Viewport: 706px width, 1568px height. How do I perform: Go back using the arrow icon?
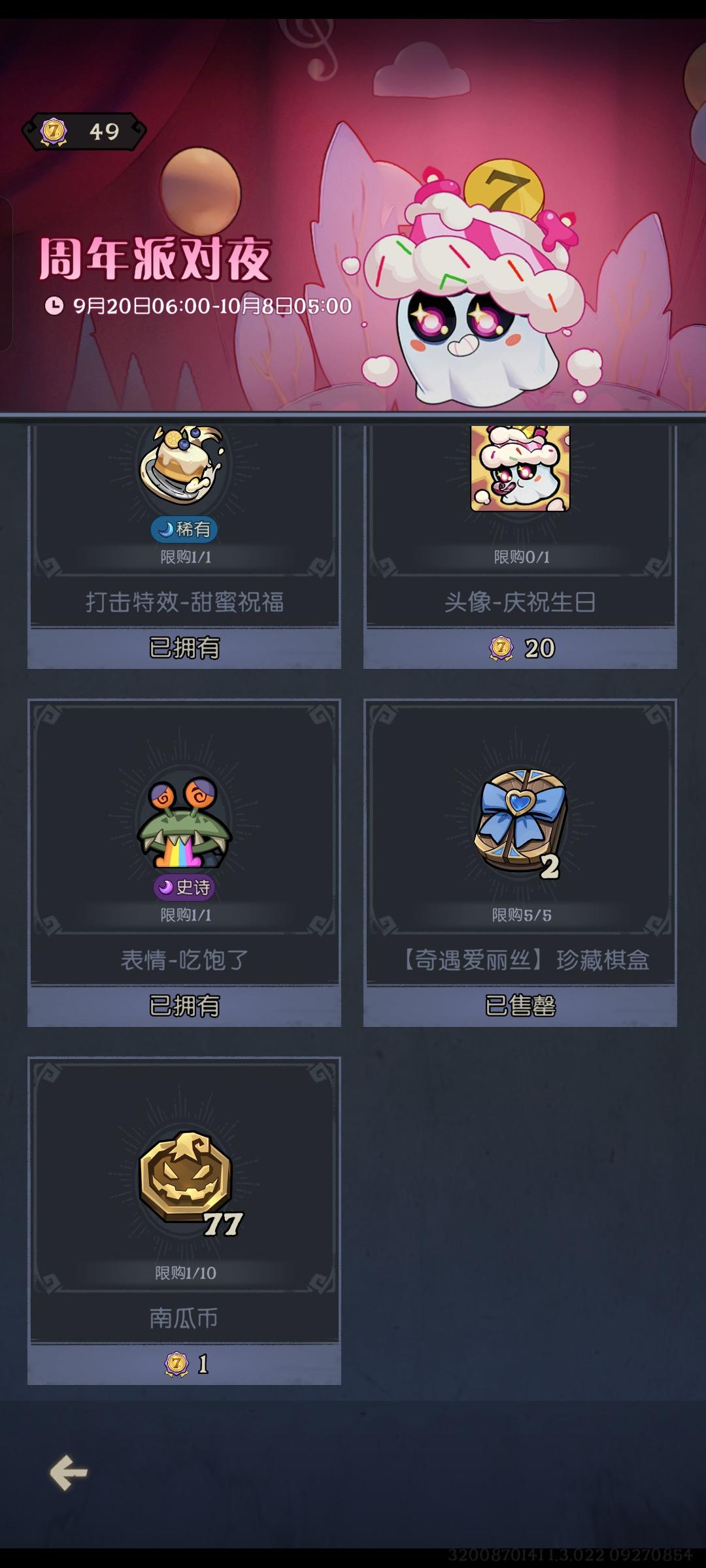69,1472
